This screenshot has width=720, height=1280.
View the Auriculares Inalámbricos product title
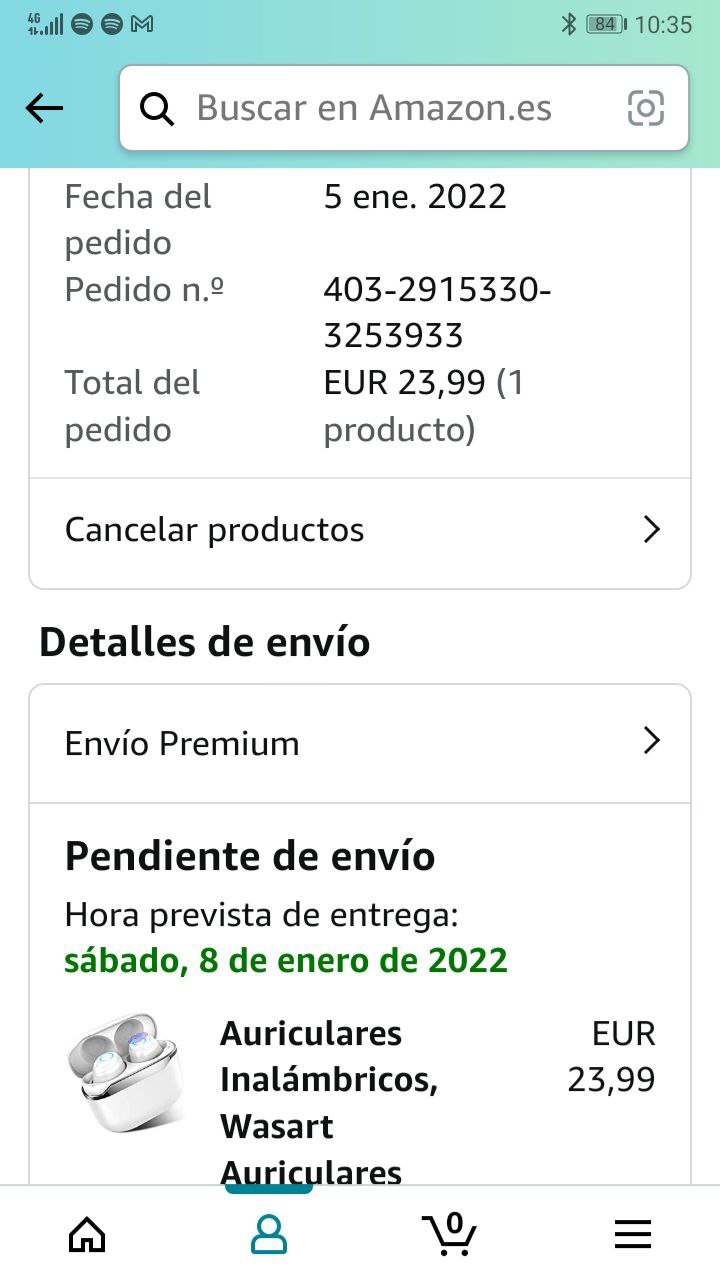pos(329,1080)
